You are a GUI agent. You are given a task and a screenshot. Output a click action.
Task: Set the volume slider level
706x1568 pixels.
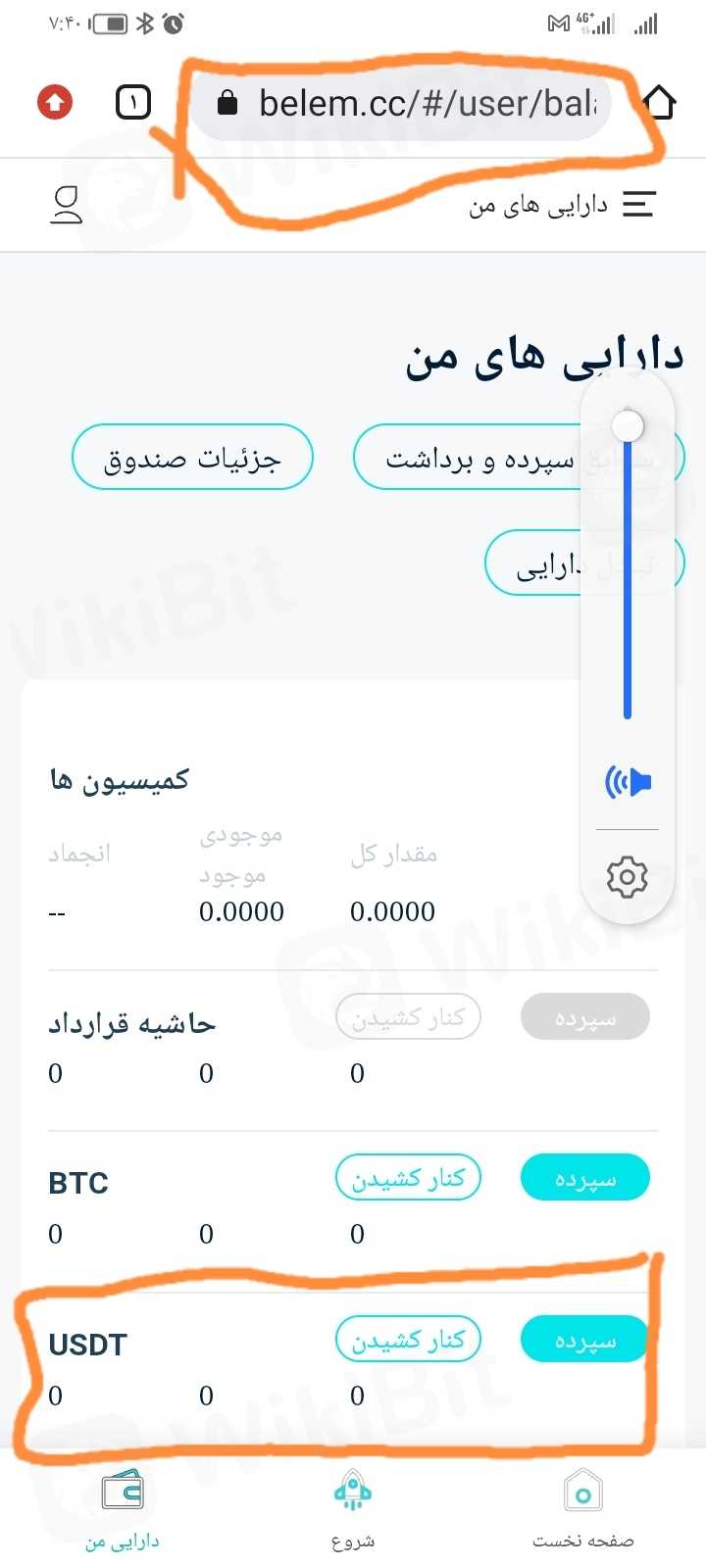628,568
